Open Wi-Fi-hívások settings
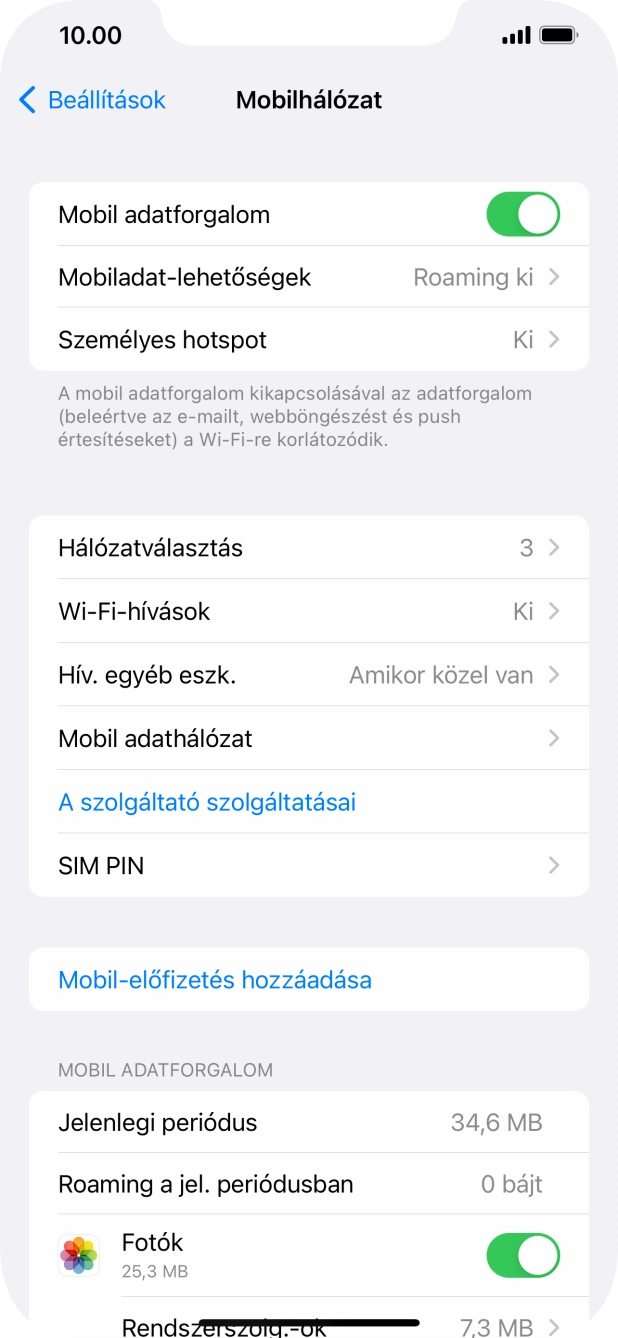618x1338 pixels. 308,611
